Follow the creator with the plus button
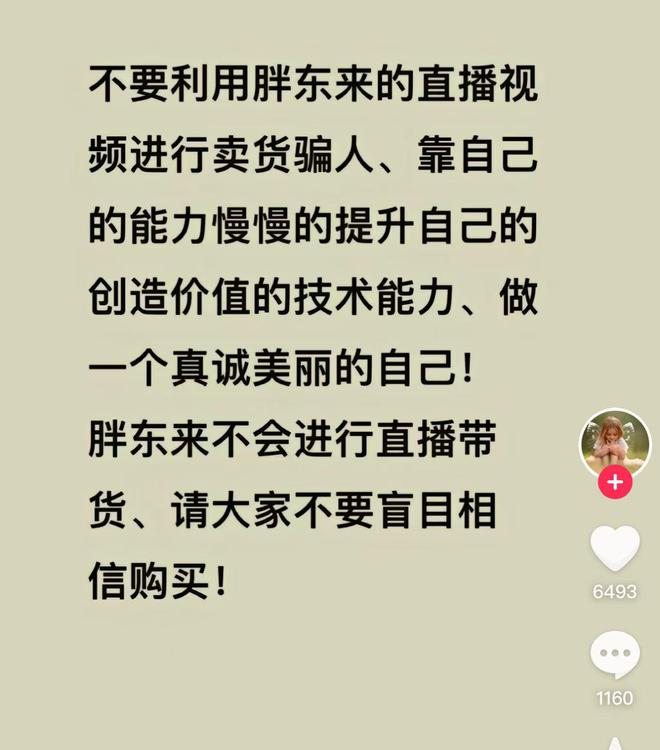Screen dimensions: 660x750 (x=614, y=484)
